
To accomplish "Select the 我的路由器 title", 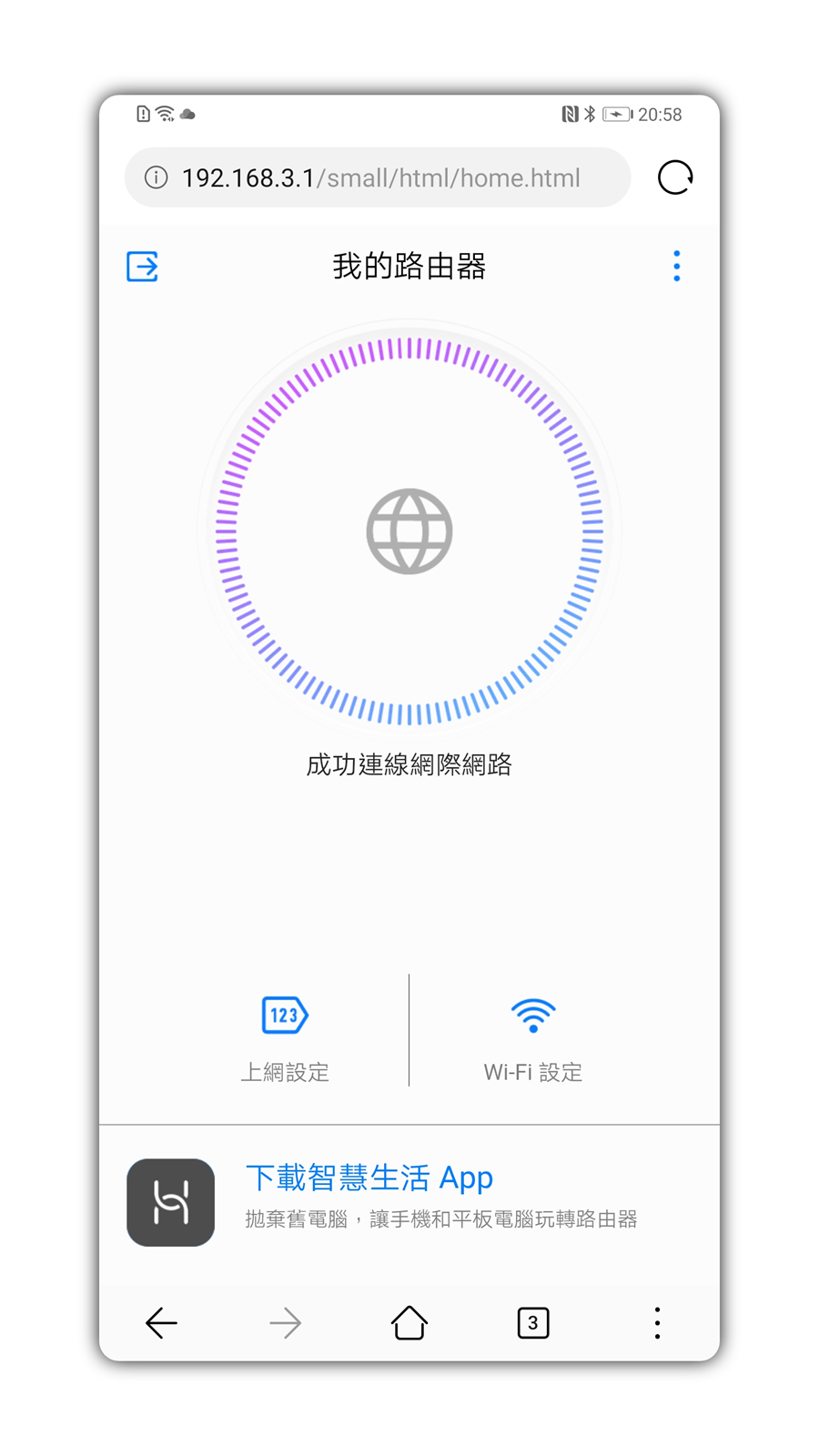I will 408,266.
